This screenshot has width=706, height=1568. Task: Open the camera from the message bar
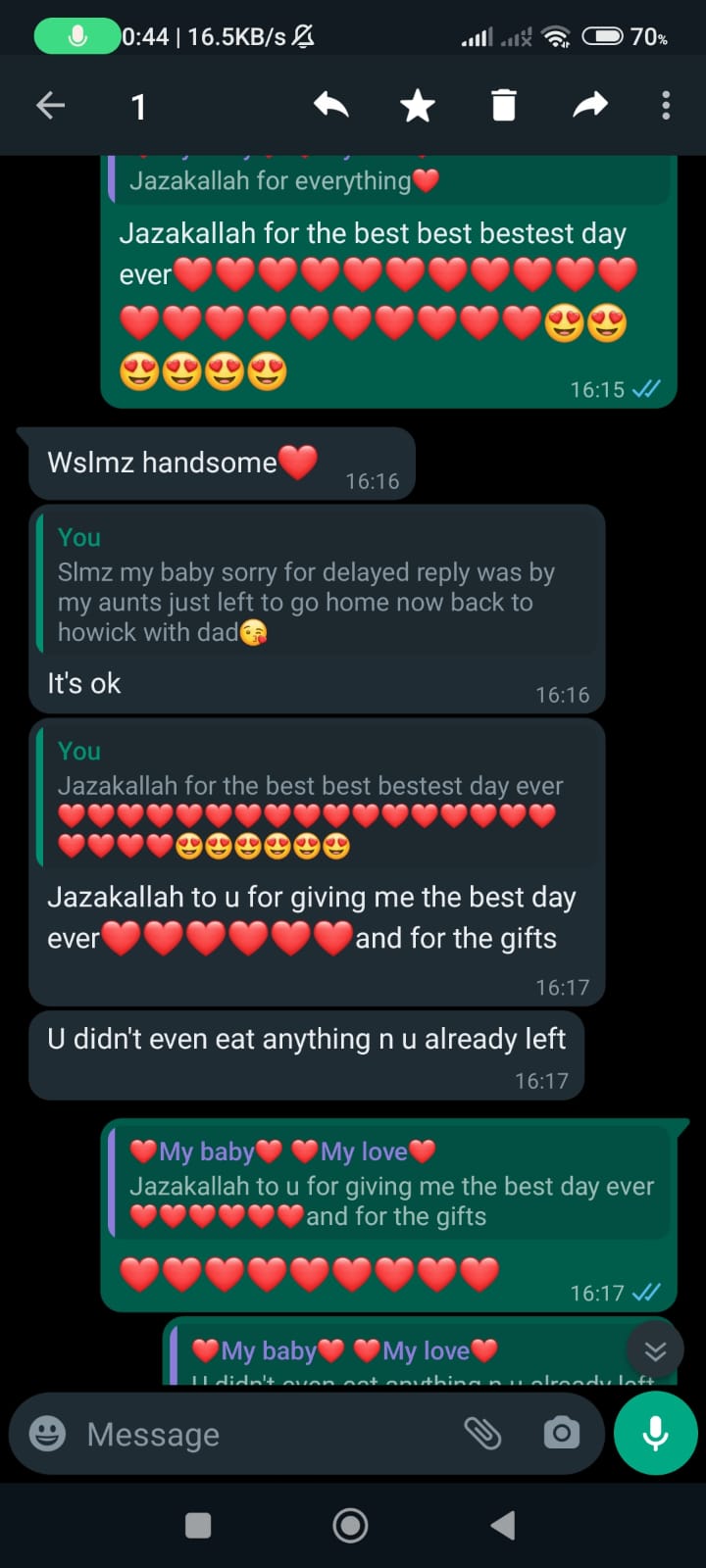(561, 1434)
